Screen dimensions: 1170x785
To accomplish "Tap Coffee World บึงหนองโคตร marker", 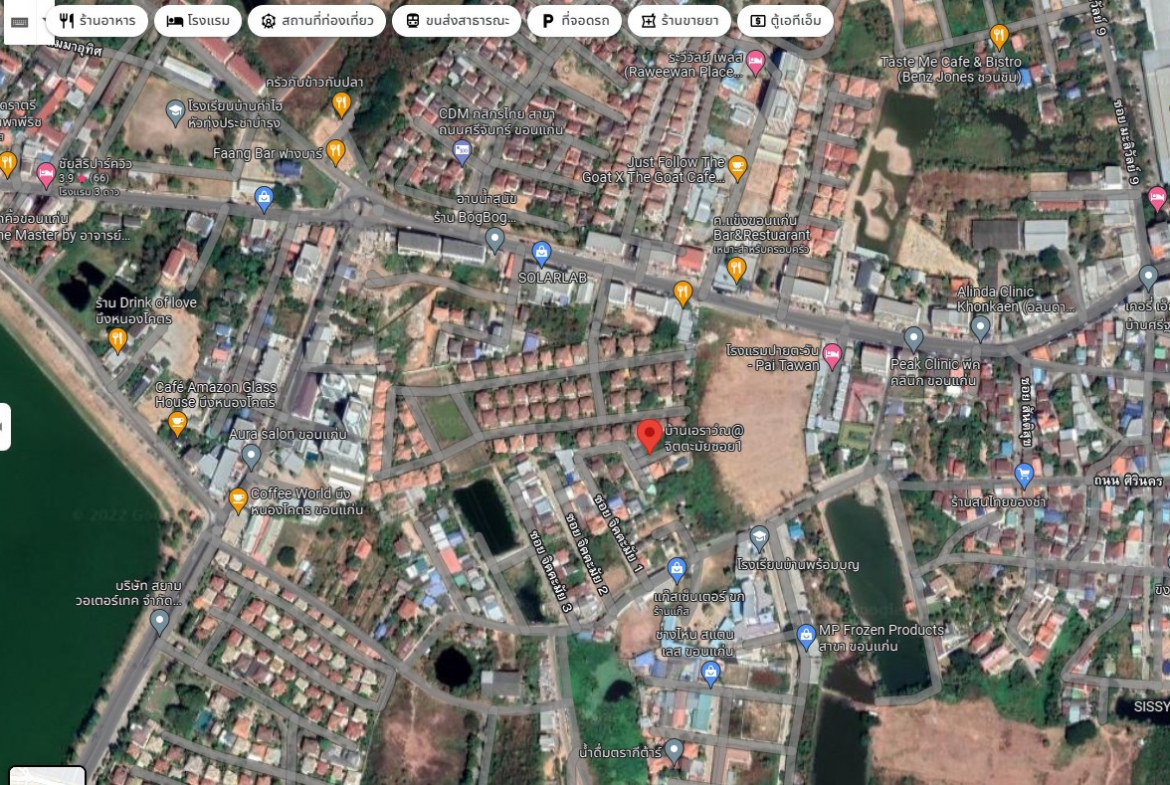I will click(x=238, y=498).
